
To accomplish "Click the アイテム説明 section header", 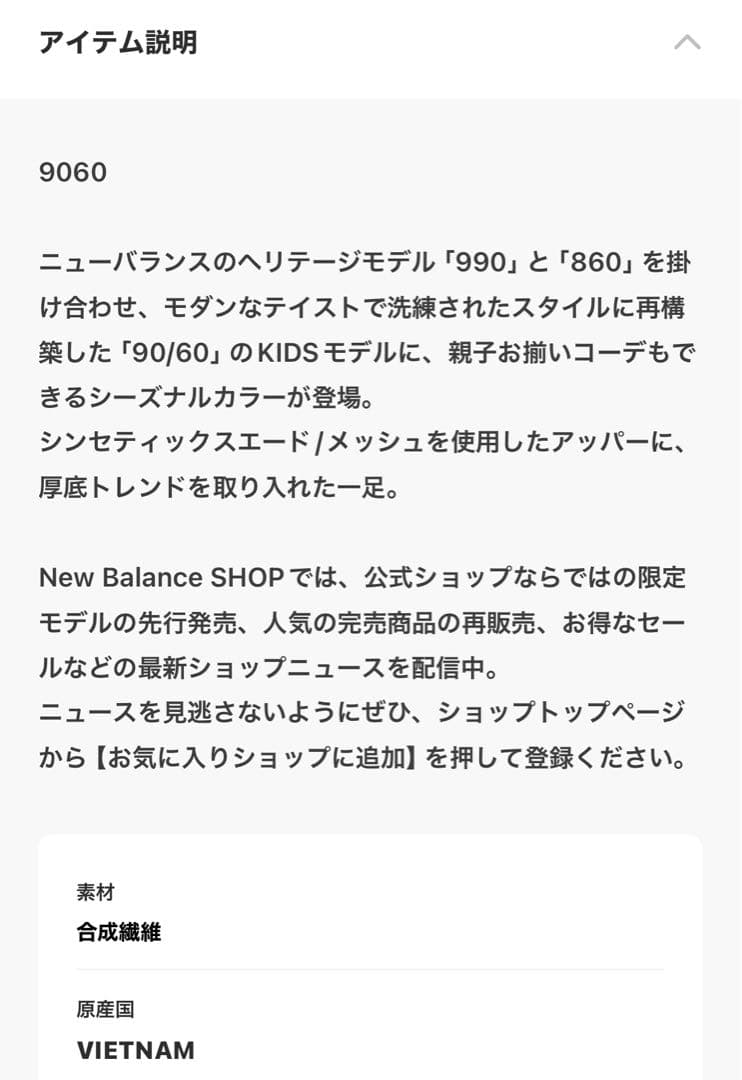I will pyautogui.click(x=120, y=43).
